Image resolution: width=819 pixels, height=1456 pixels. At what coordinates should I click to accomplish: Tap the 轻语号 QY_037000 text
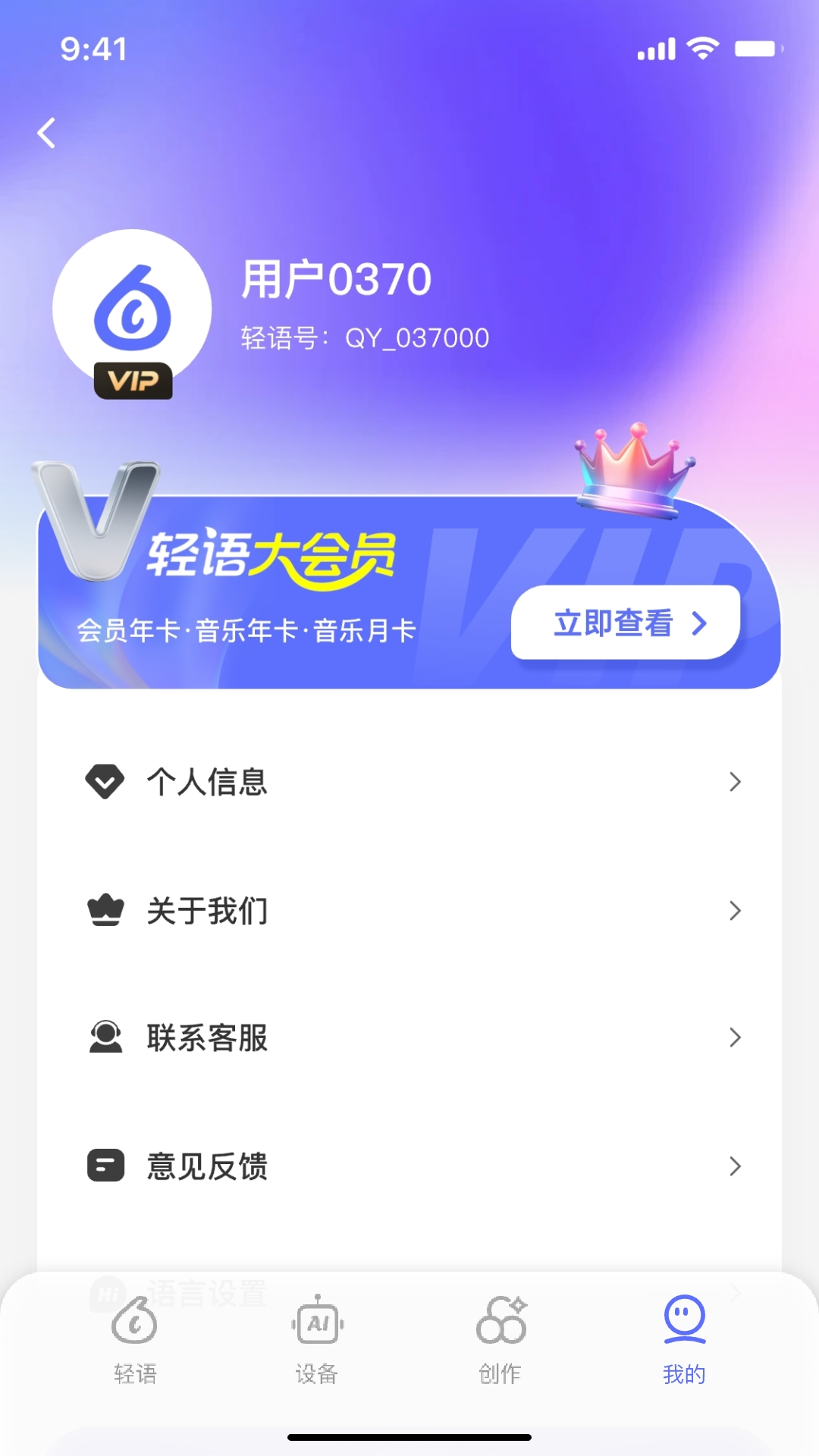(364, 338)
